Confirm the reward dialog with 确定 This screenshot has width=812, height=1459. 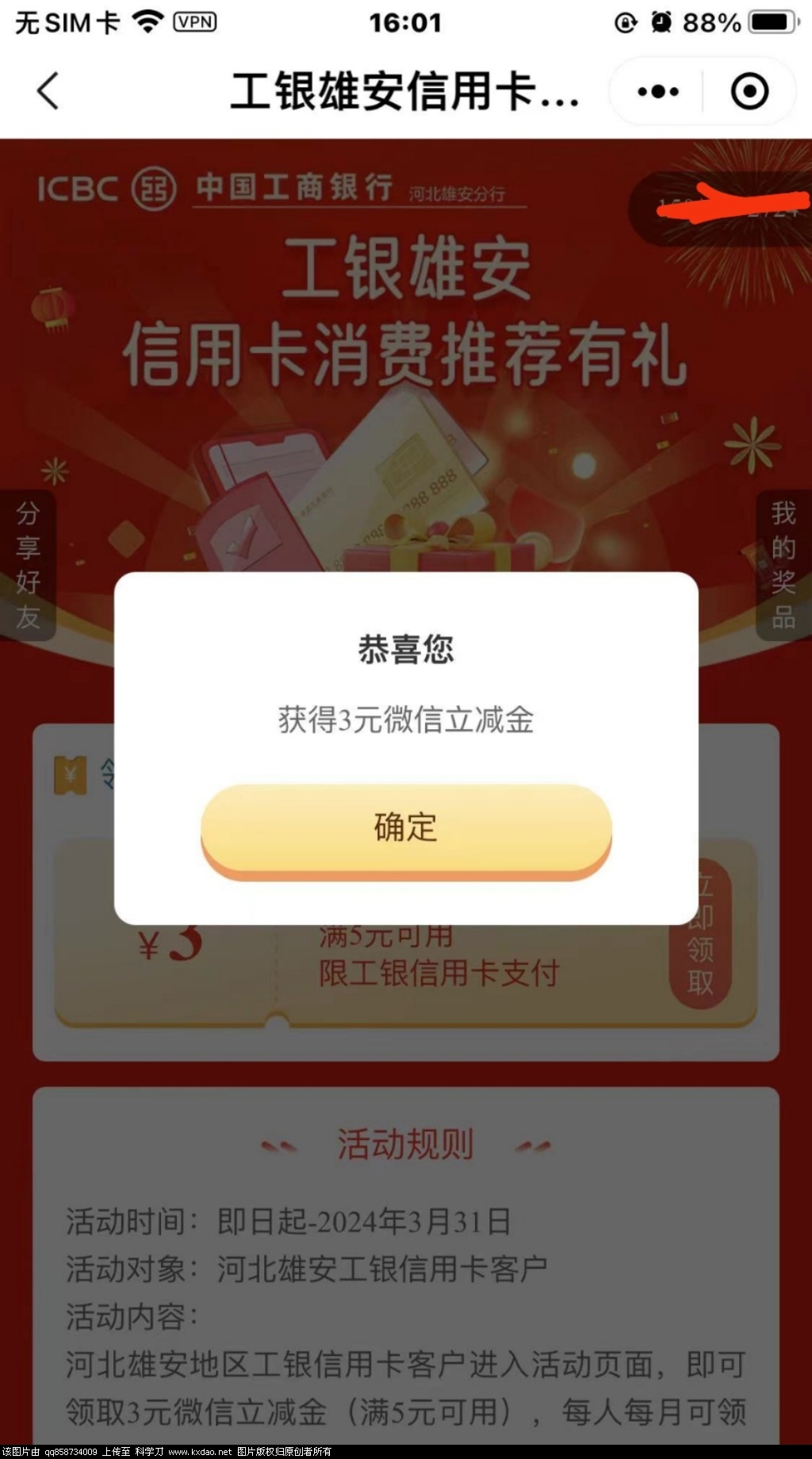405,829
